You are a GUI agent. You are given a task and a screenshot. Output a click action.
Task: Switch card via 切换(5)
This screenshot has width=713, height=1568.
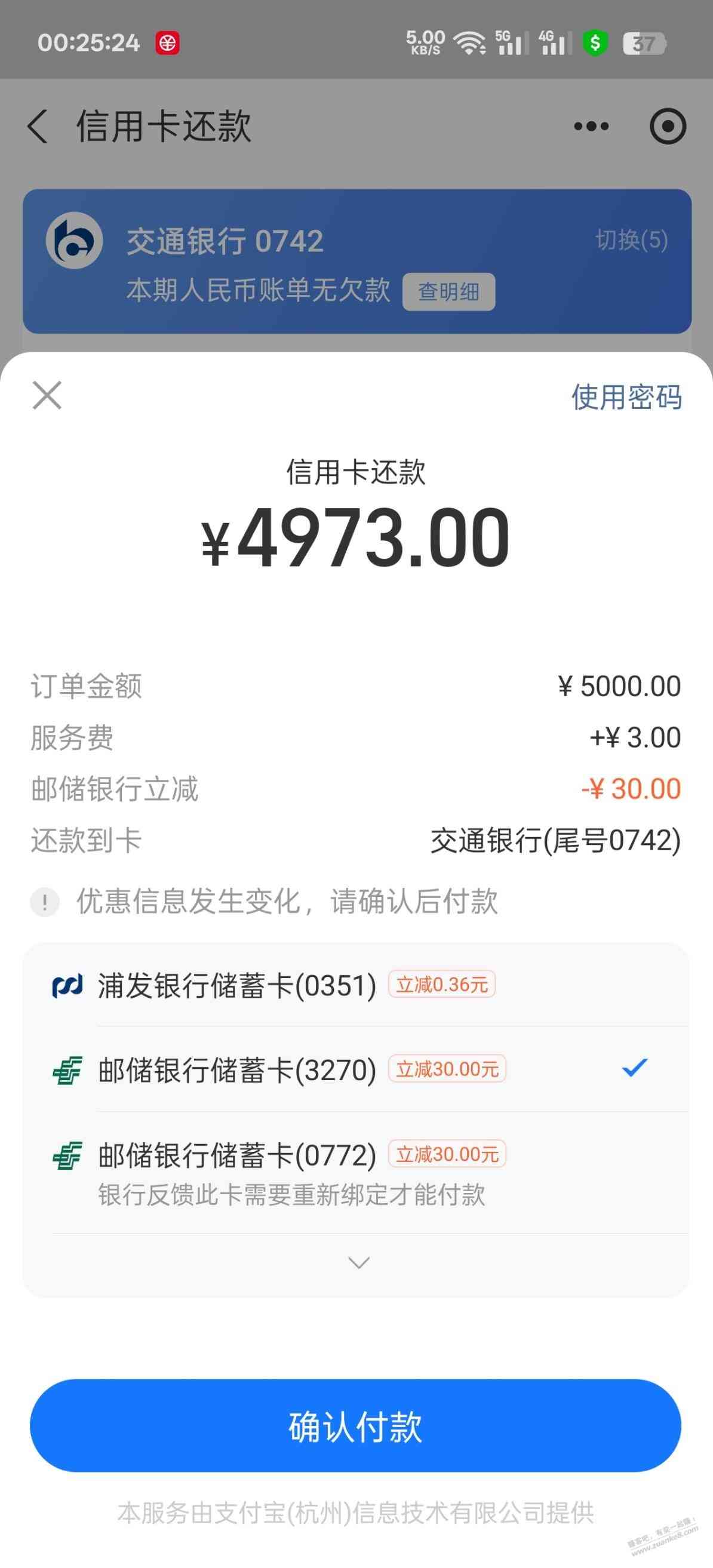(631, 240)
